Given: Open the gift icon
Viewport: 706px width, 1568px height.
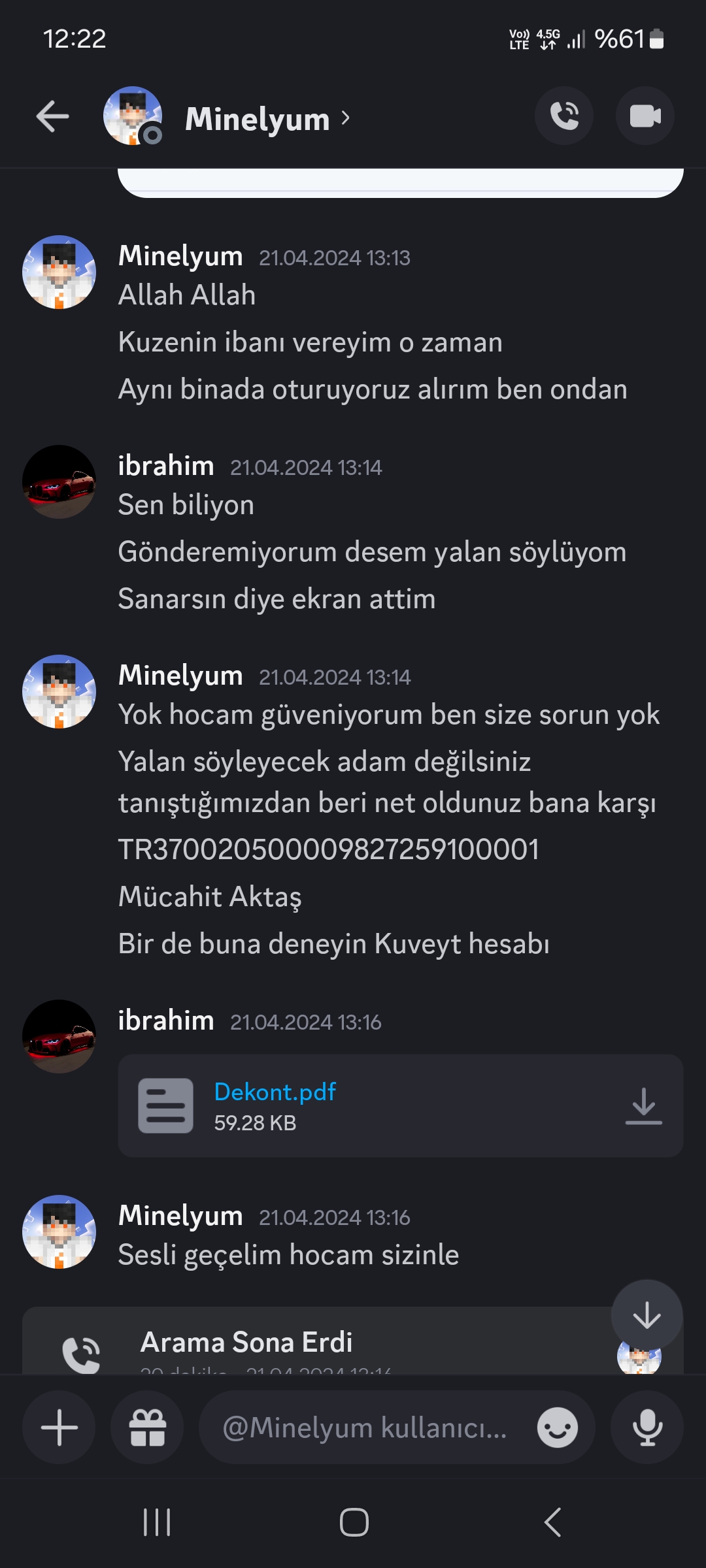Looking at the screenshot, I should click(147, 1428).
